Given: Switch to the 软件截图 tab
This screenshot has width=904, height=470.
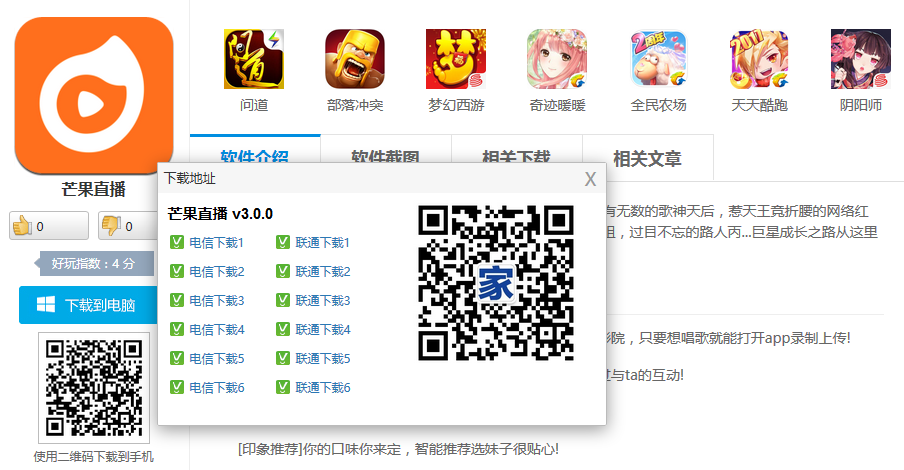Looking at the screenshot, I should pos(385,158).
